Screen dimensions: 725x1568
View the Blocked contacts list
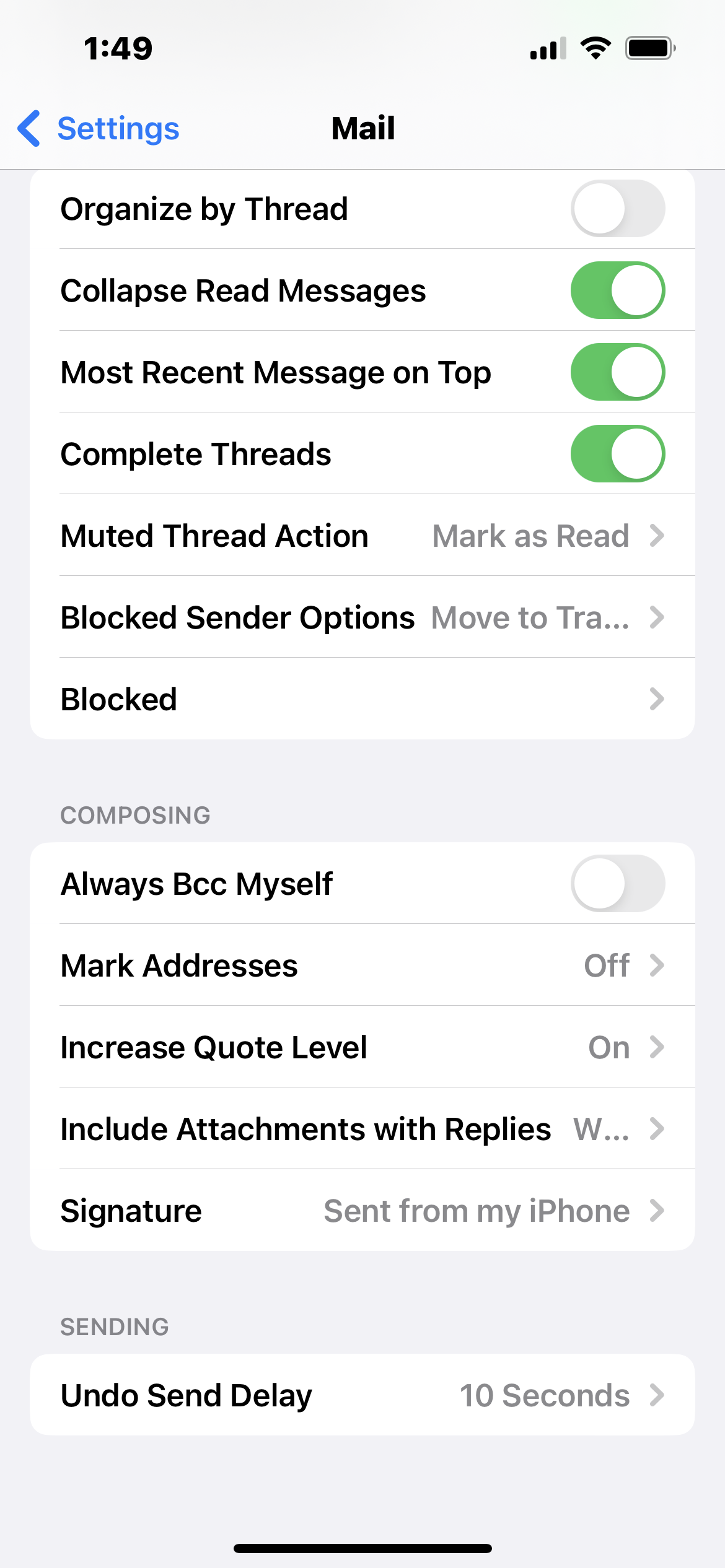coord(362,699)
